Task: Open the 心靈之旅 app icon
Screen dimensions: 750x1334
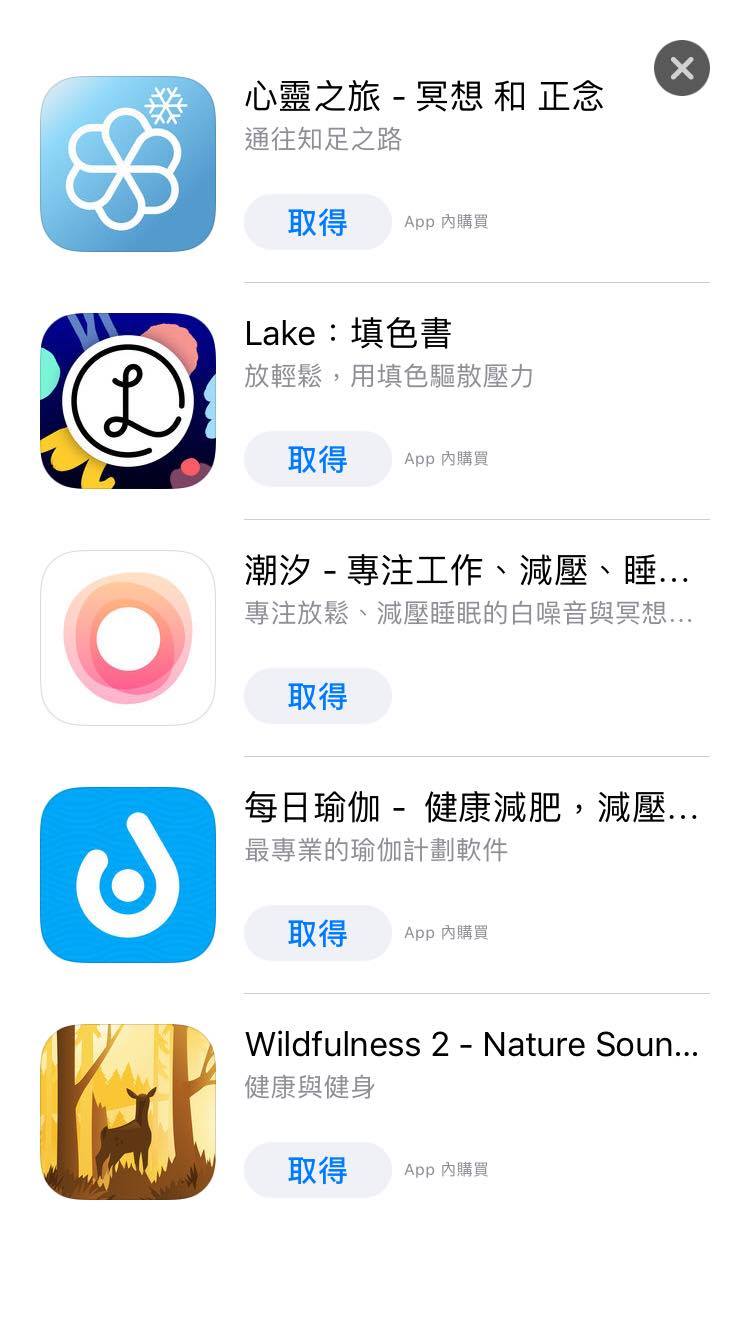Action: (x=128, y=164)
